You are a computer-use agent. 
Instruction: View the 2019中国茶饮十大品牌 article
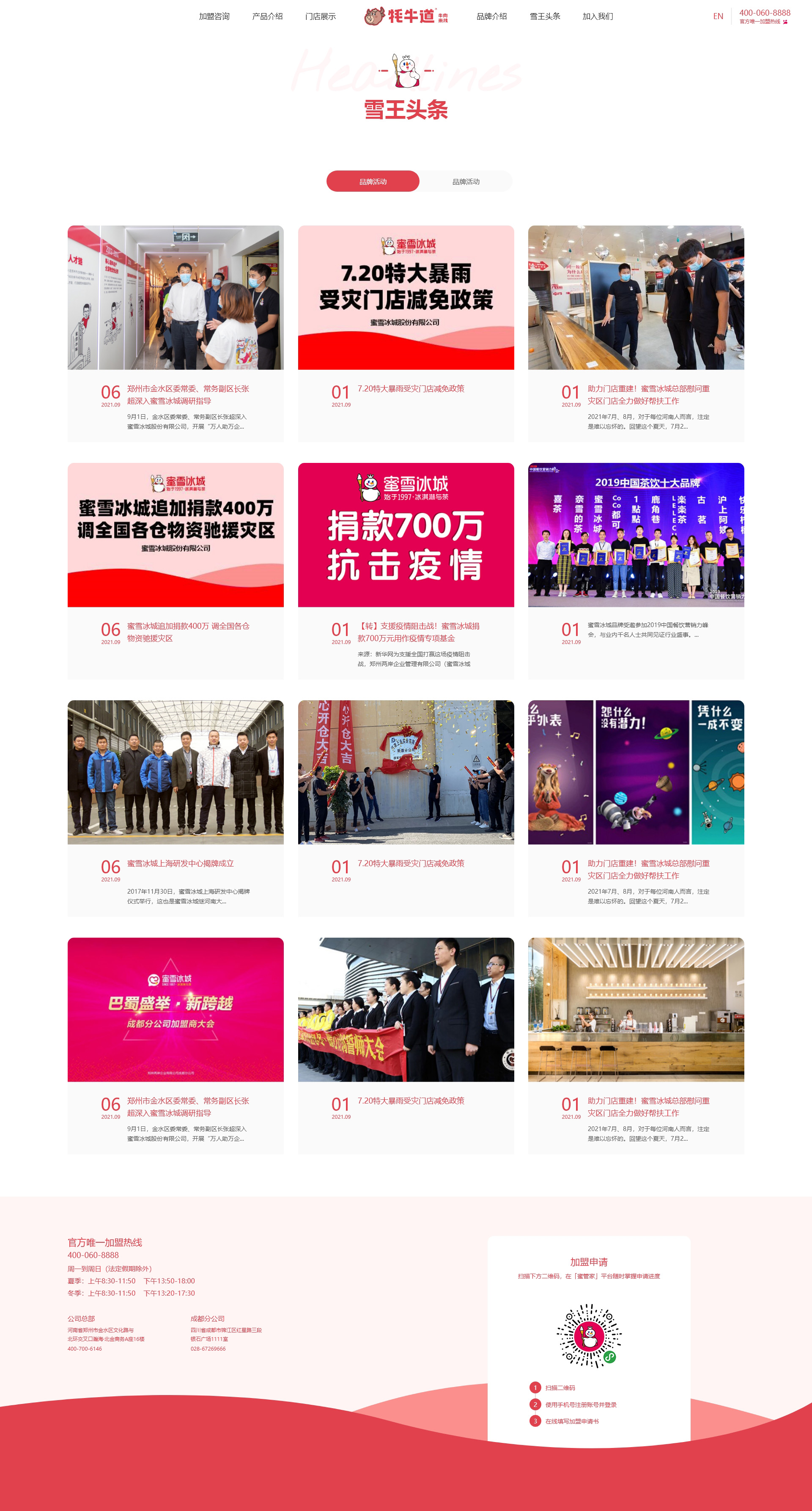(636, 571)
